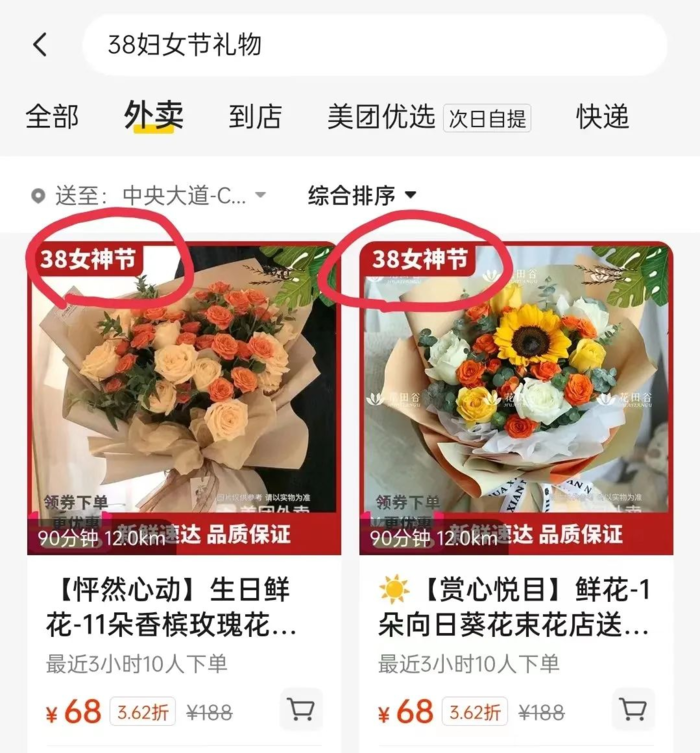Change delivery address 中央大道
The width and height of the screenshot is (700, 753).
(150, 195)
